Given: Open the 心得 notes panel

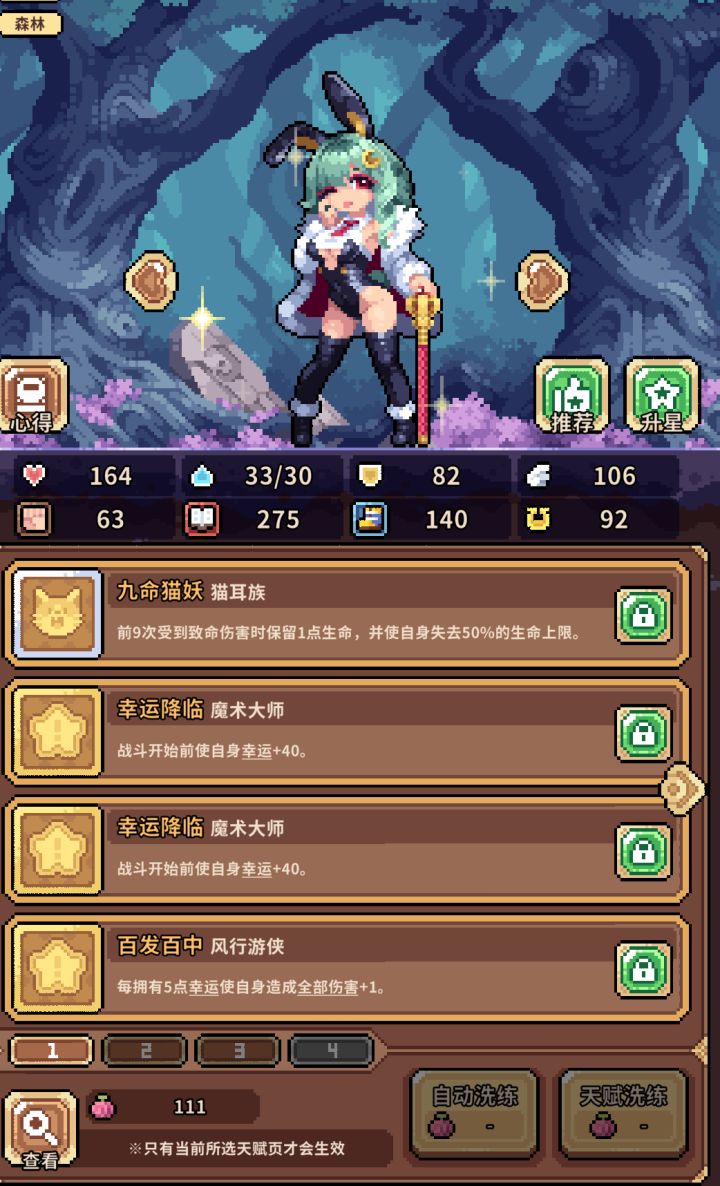Looking at the screenshot, I should click(33, 393).
